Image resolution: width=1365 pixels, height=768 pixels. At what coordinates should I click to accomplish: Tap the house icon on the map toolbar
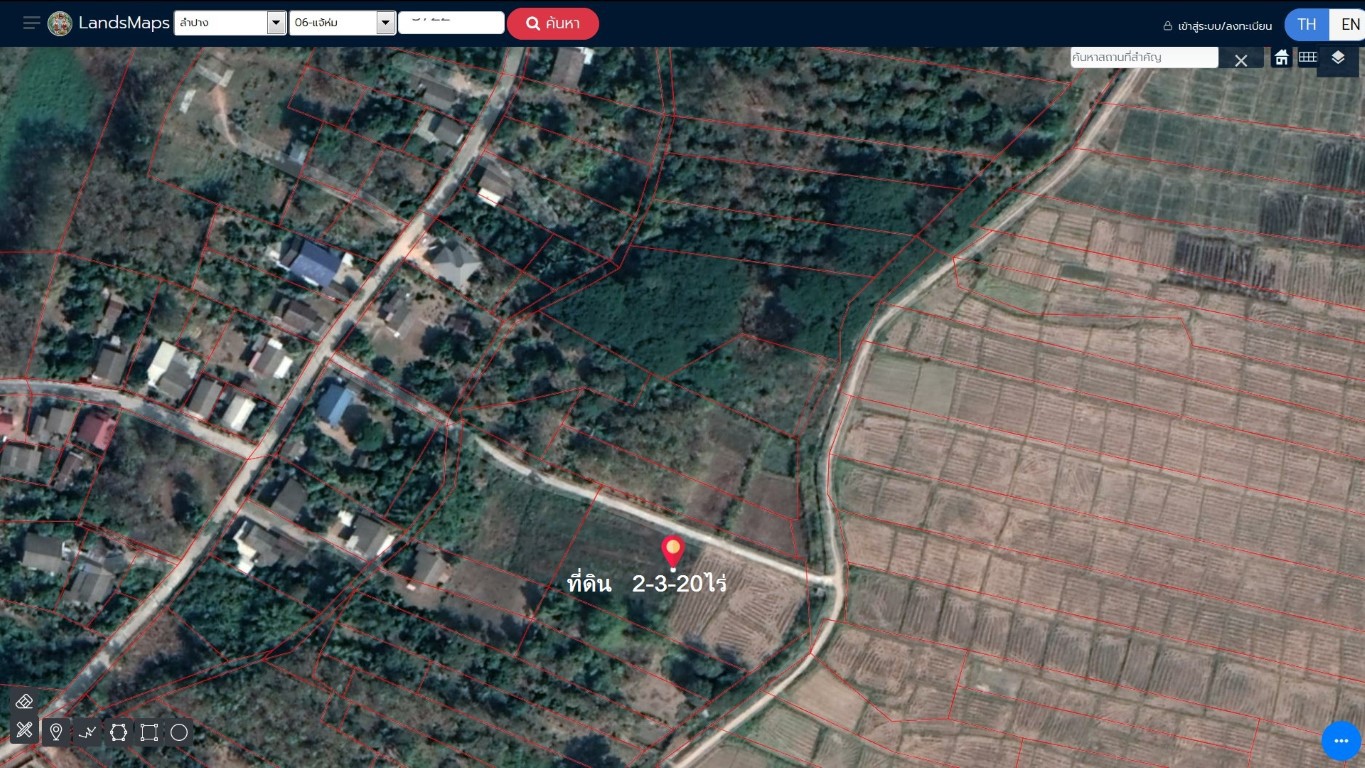click(1281, 58)
